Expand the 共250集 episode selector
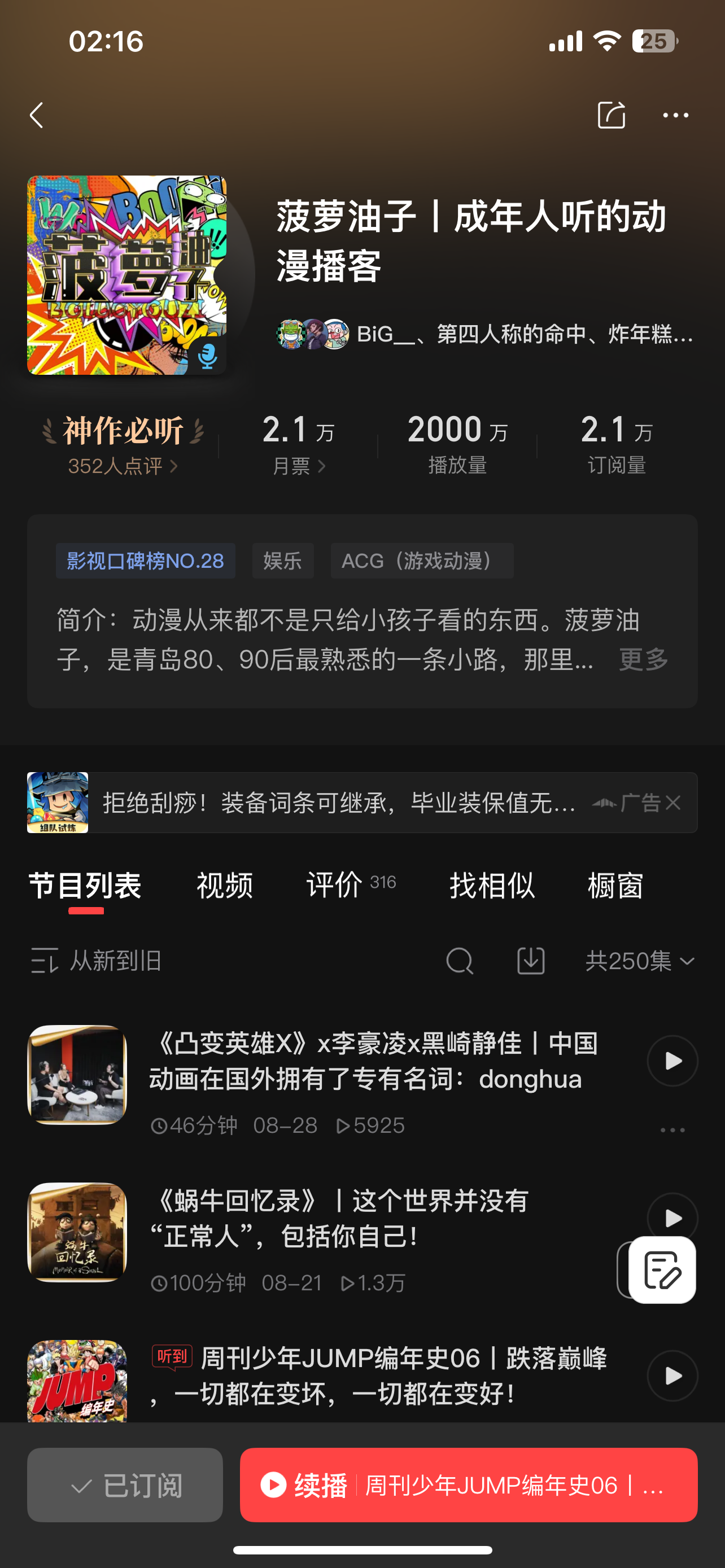Screen dimensions: 725x1568 coord(639,961)
